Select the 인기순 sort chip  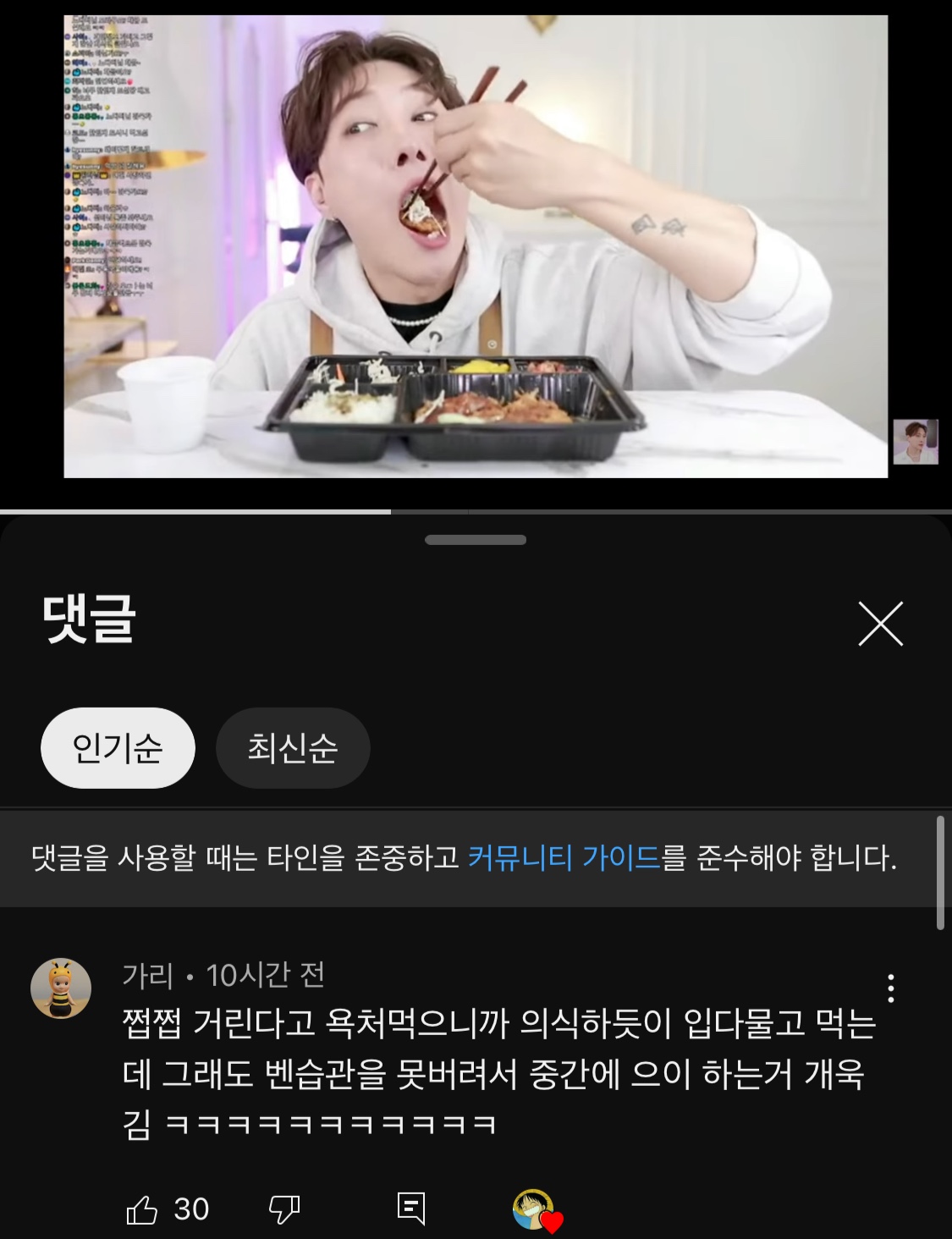(118, 748)
